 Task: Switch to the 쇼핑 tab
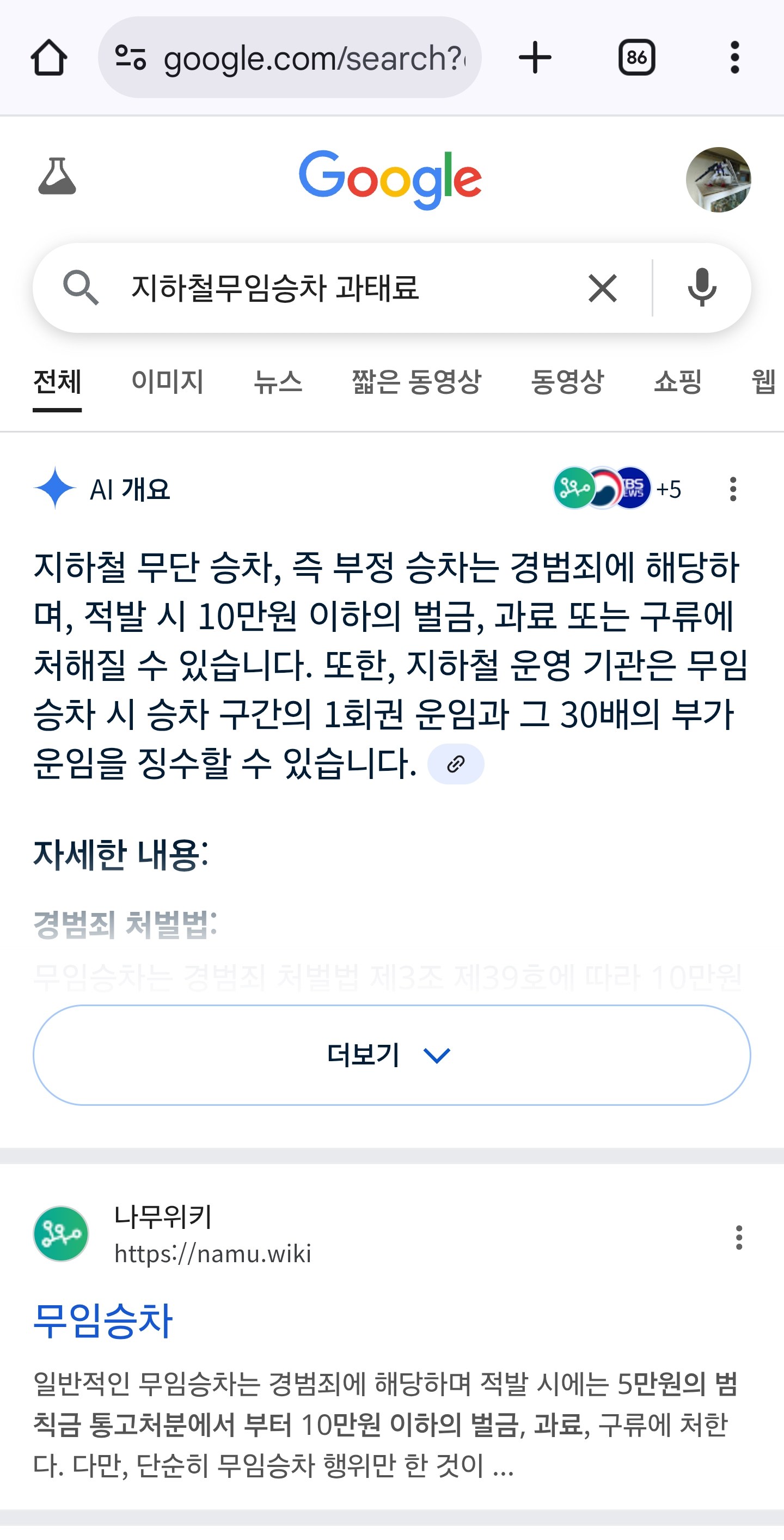(x=678, y=381)
